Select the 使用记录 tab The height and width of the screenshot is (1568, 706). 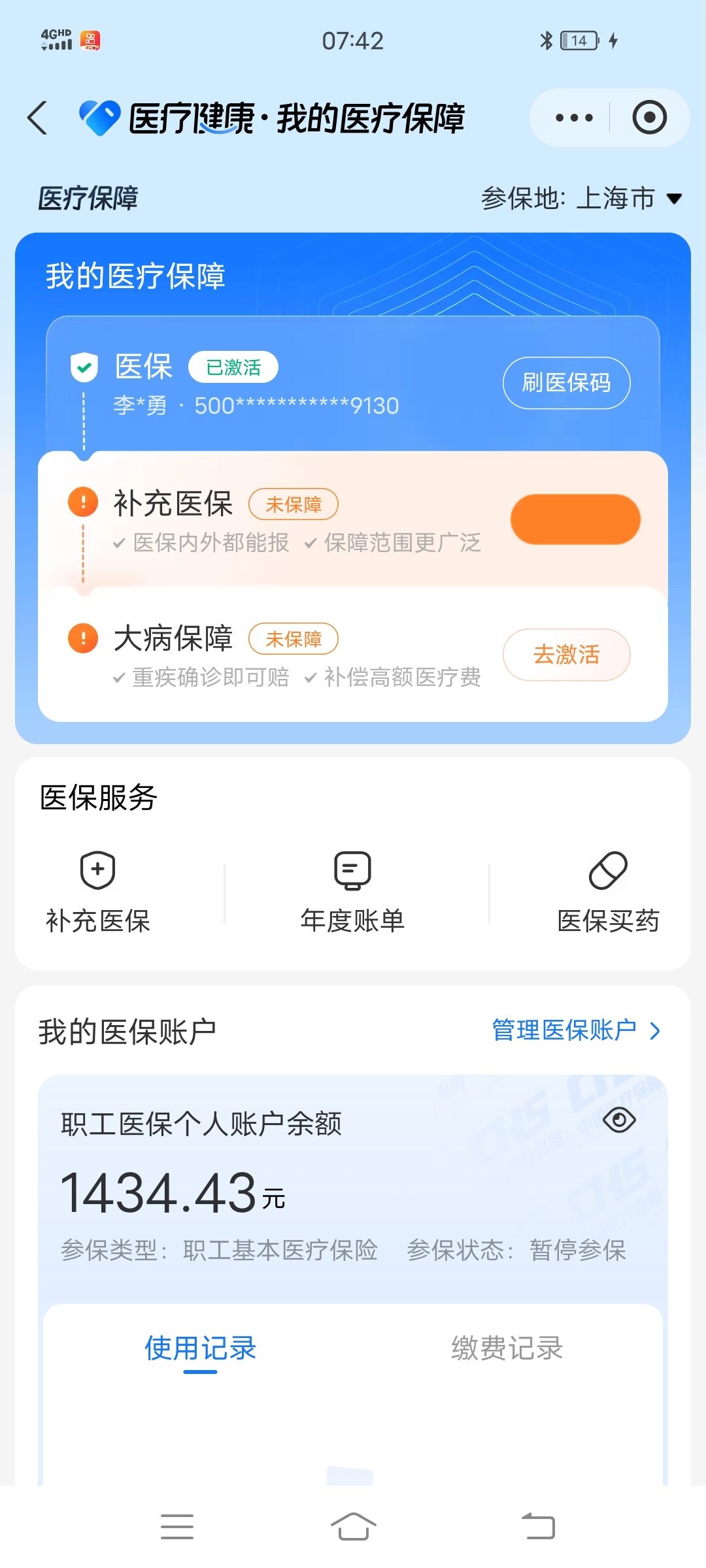[200, 1348]
